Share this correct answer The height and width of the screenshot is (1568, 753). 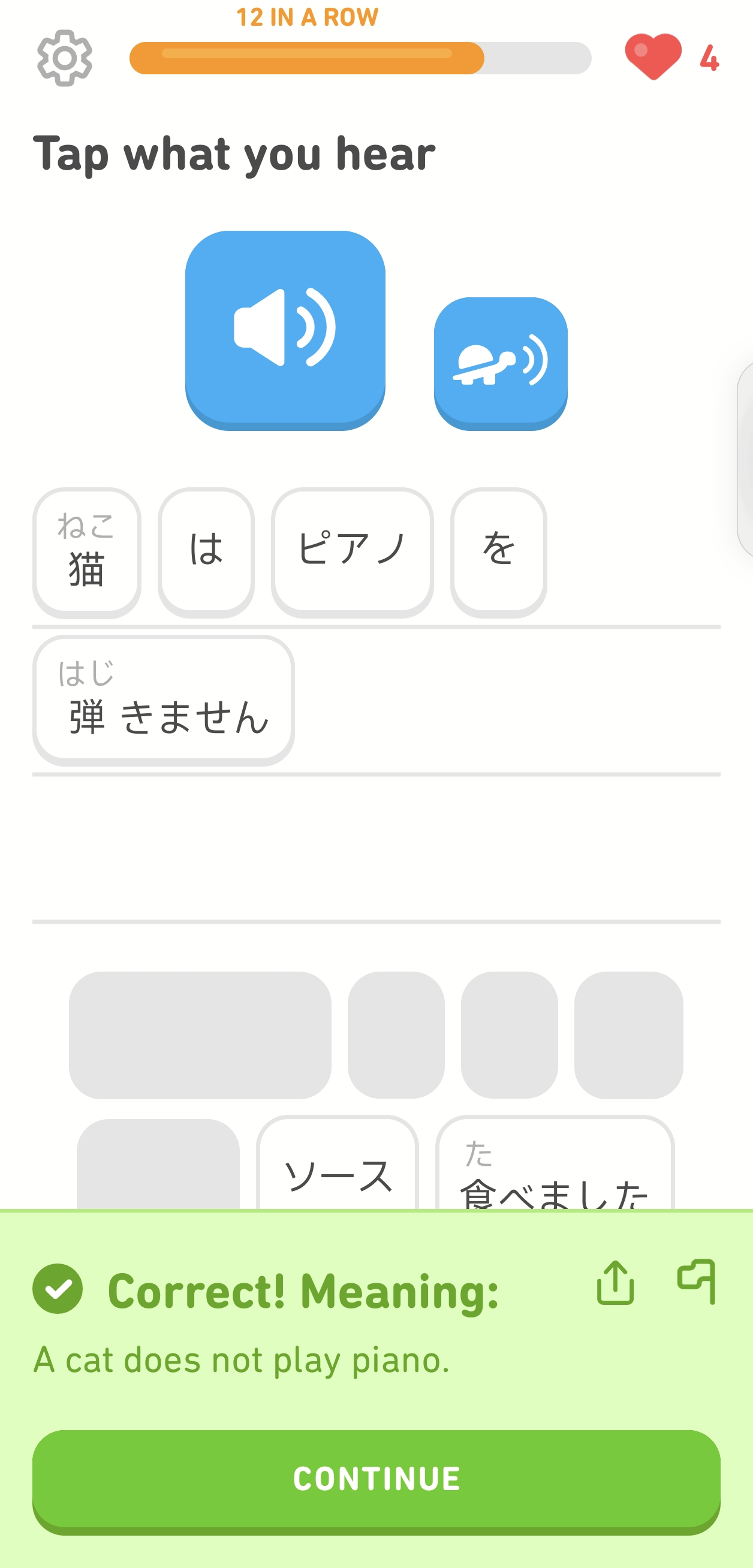(x=615, y=1282)
